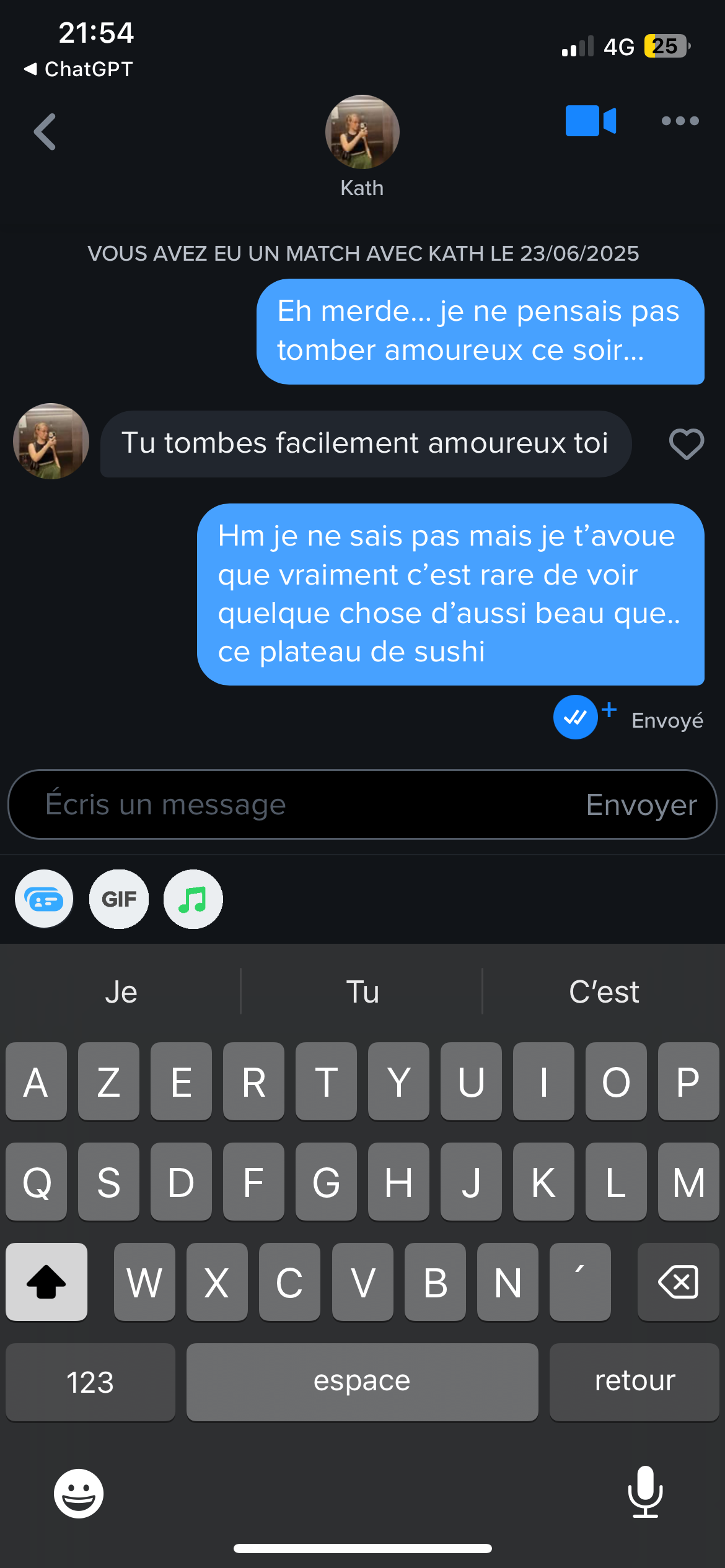Open the GIF picker
The image size is (725, 1568).
pyautogui.click(x=119, y=899)
